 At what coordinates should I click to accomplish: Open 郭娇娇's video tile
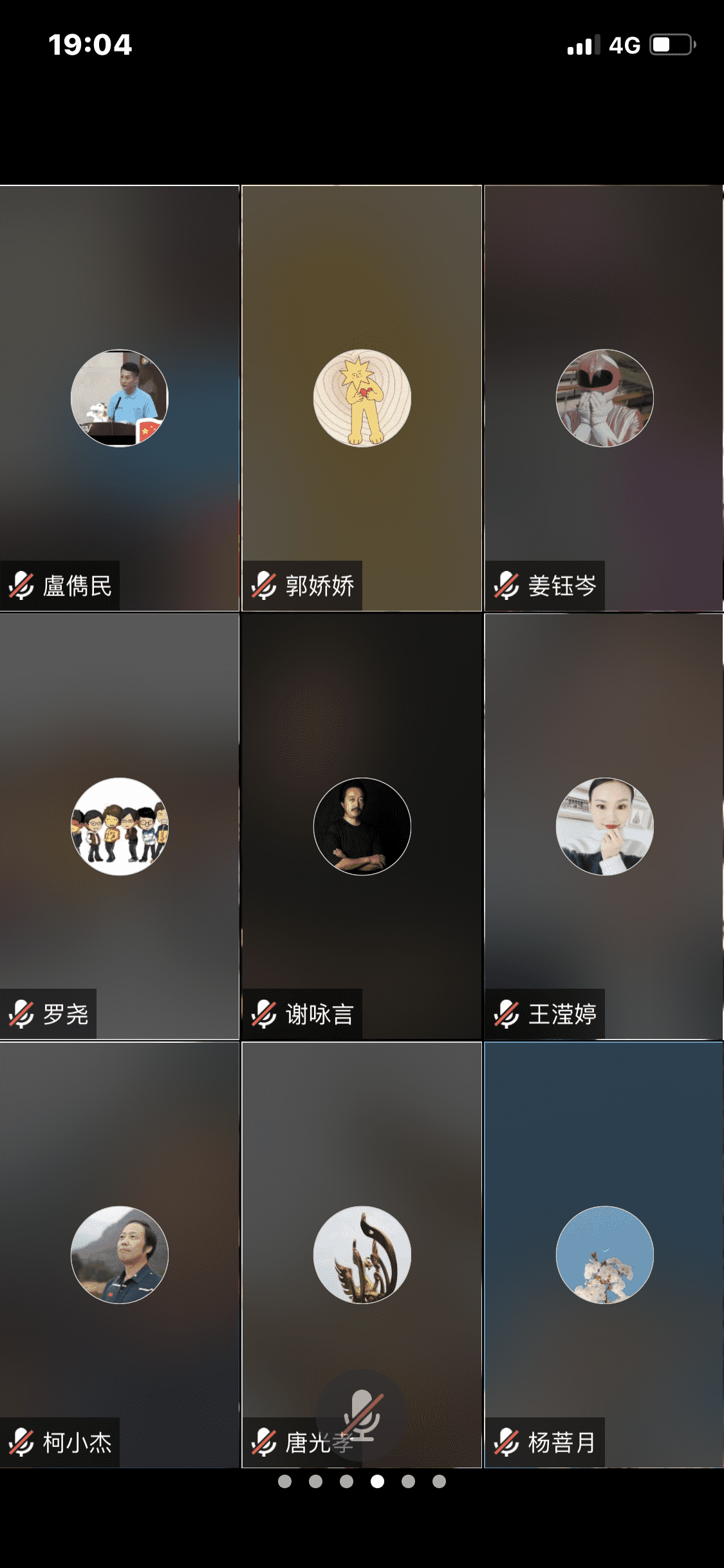(x=362, y=398)
